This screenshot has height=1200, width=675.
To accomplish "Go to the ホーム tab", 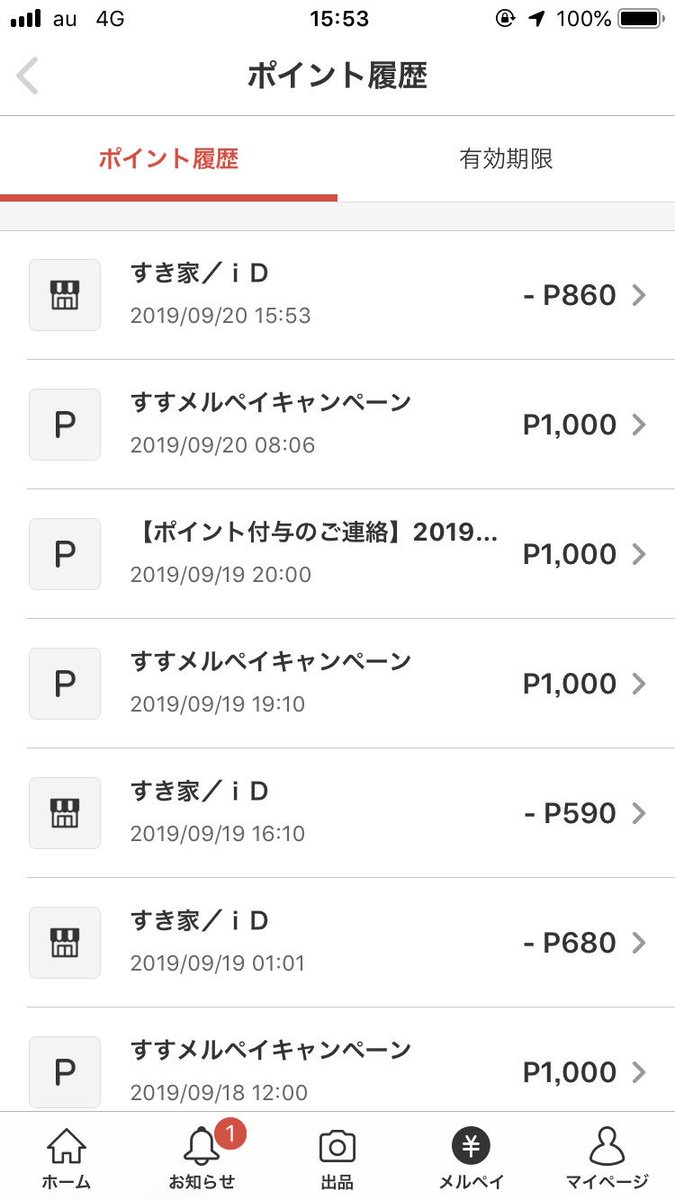I will coord(66,1157).
